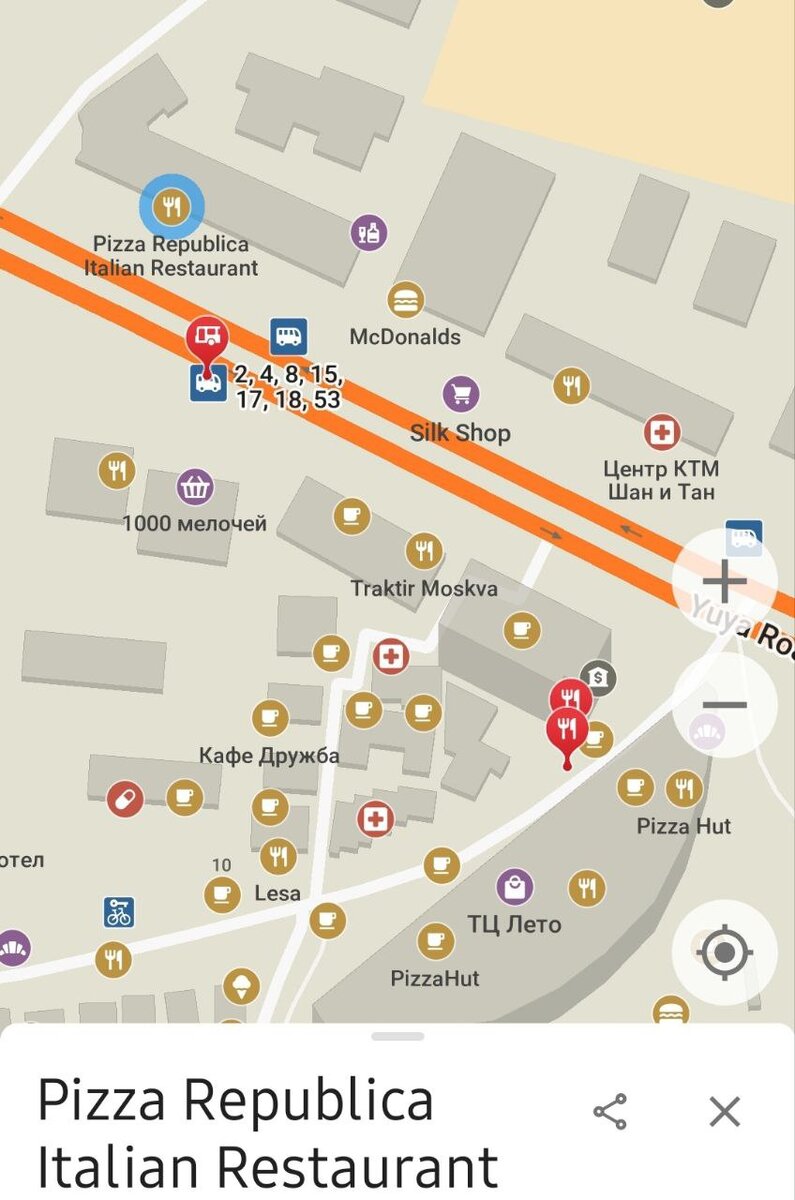Image resolution: width=795 pixels, height=1200 pixels.
Task: Close the Pizza Republica place card
Action: coord(724,1112)
